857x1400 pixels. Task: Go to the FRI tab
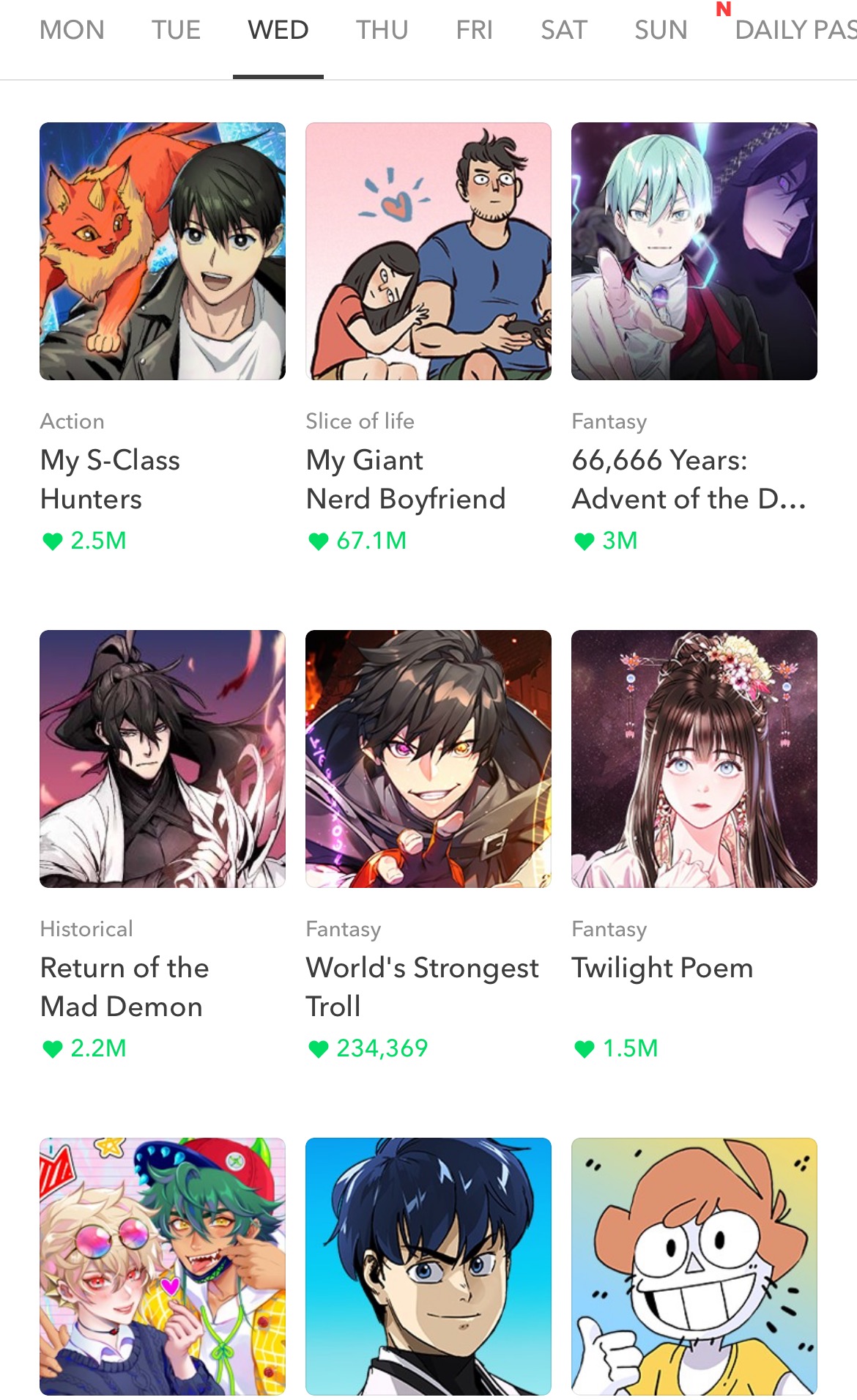[474, 31]
